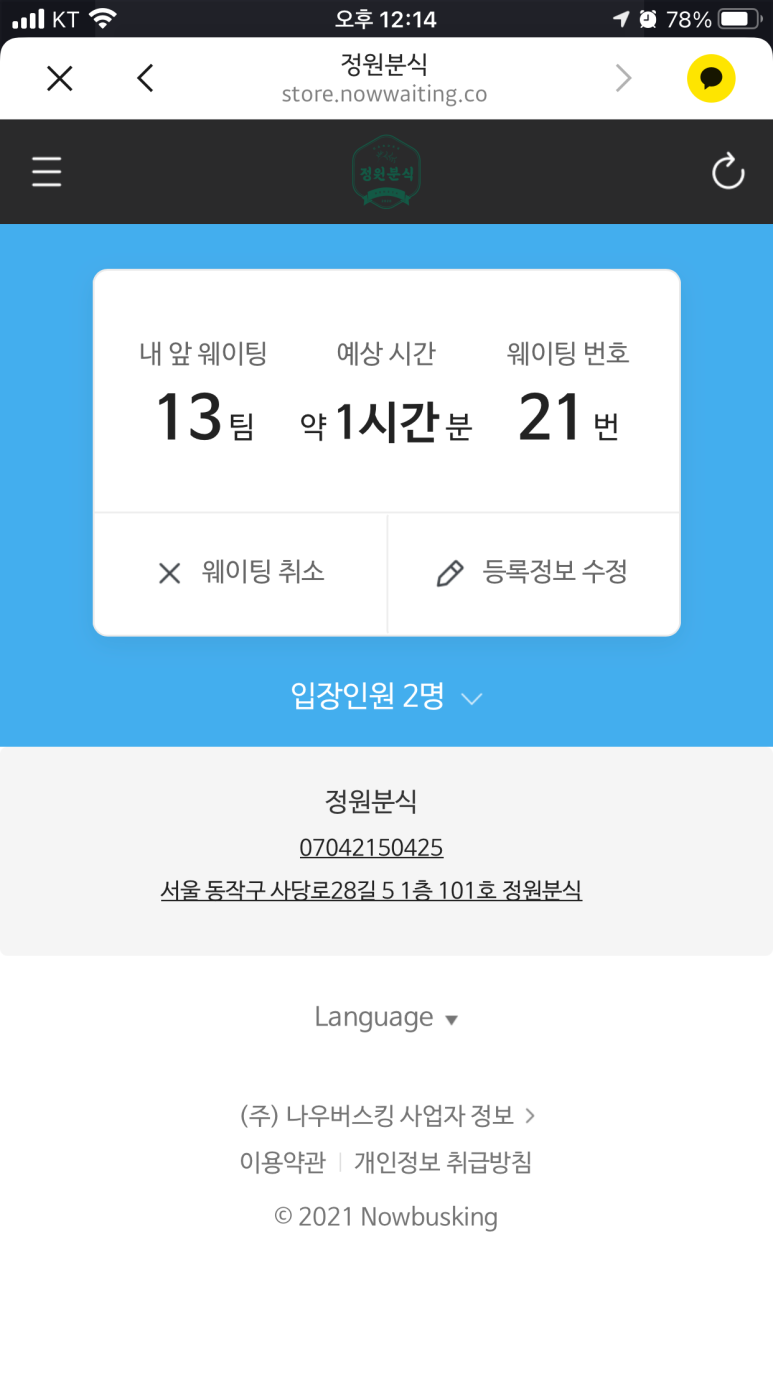Open the yellow KakaoTalk chat icon
The height and width of the screenshot is (1374, 773).
(711, 79)
